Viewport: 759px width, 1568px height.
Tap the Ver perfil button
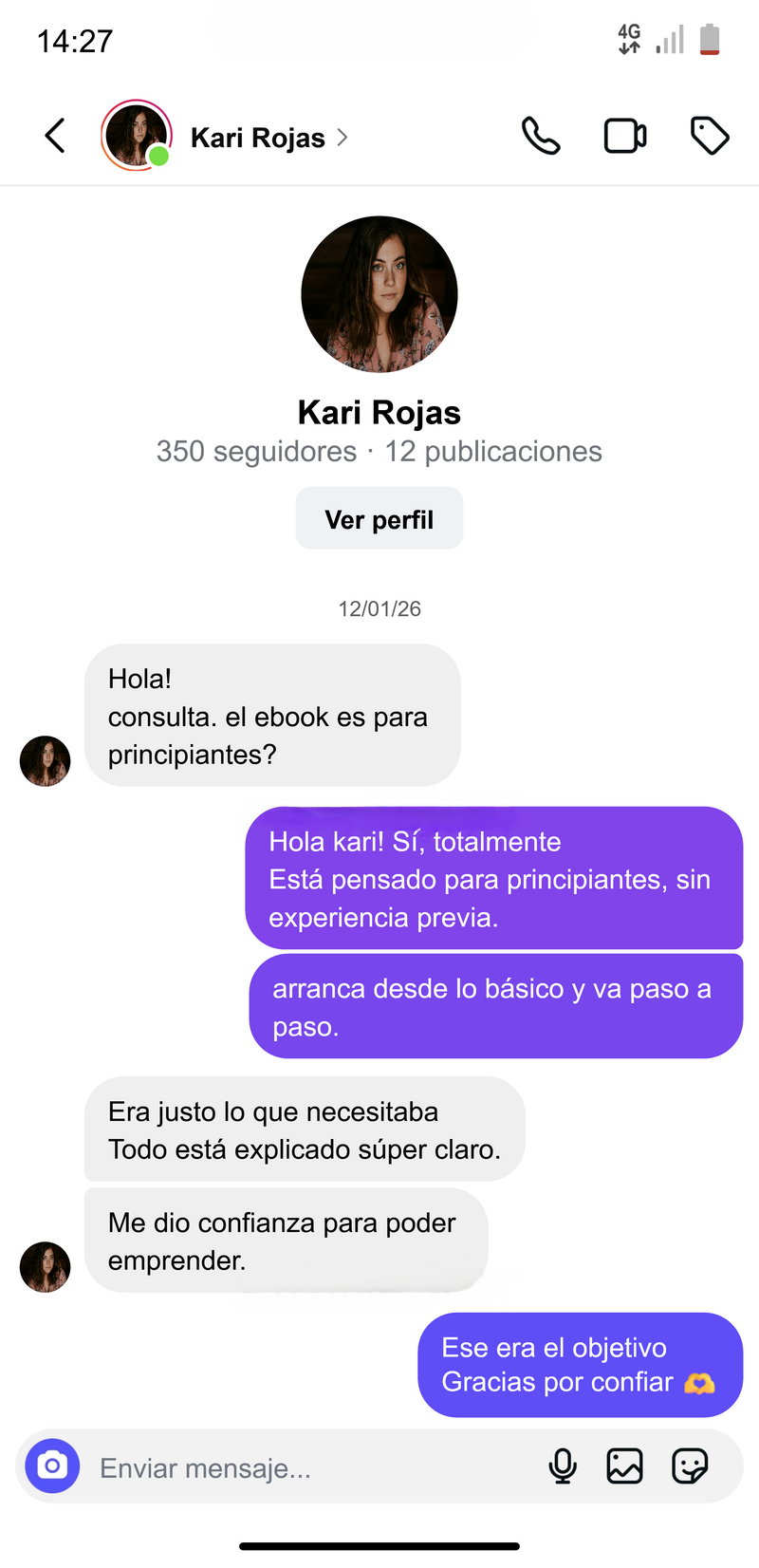tap(379, 519)
